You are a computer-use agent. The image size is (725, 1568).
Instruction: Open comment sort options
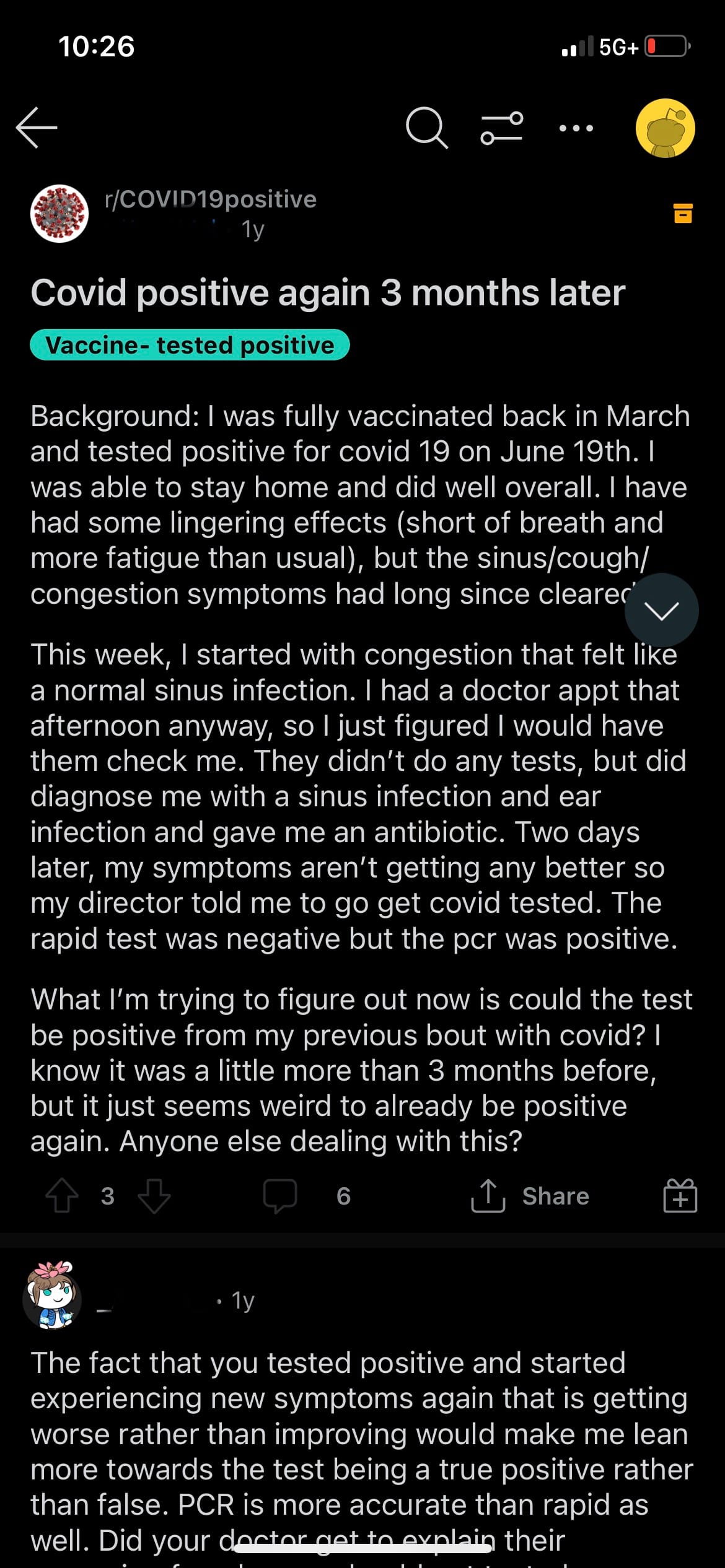click(x=501, y=128)
